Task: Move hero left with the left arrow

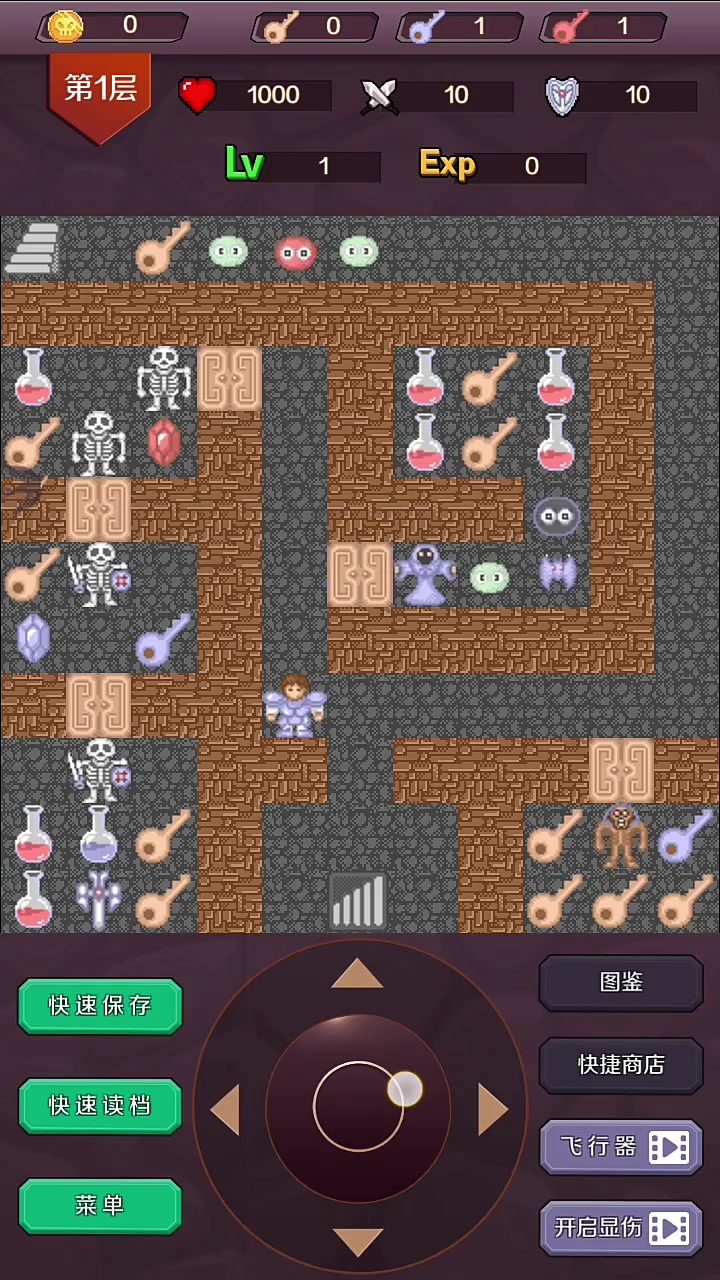Action: (225, 1109)
